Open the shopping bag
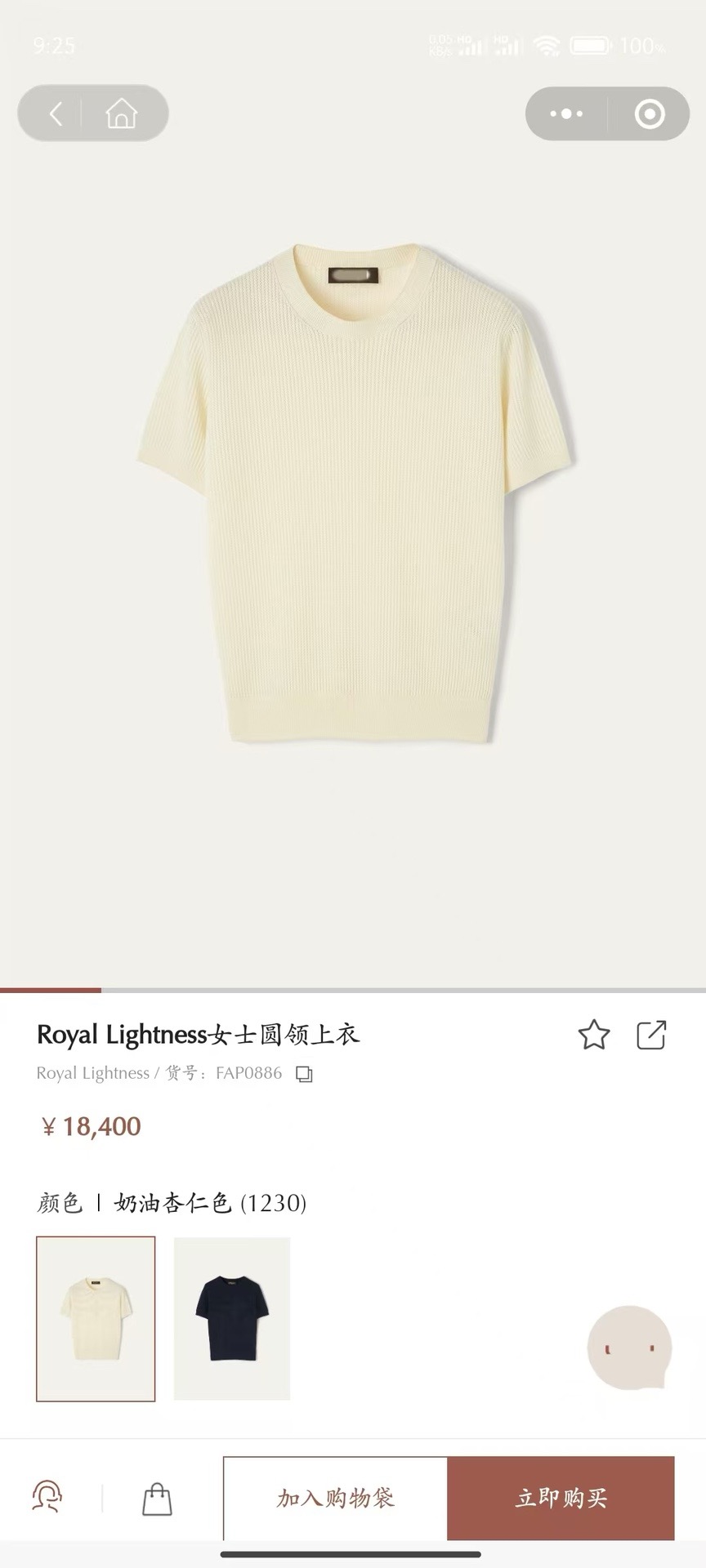The width and height of the screenshot is (706, 1568). coord(157,1499)
